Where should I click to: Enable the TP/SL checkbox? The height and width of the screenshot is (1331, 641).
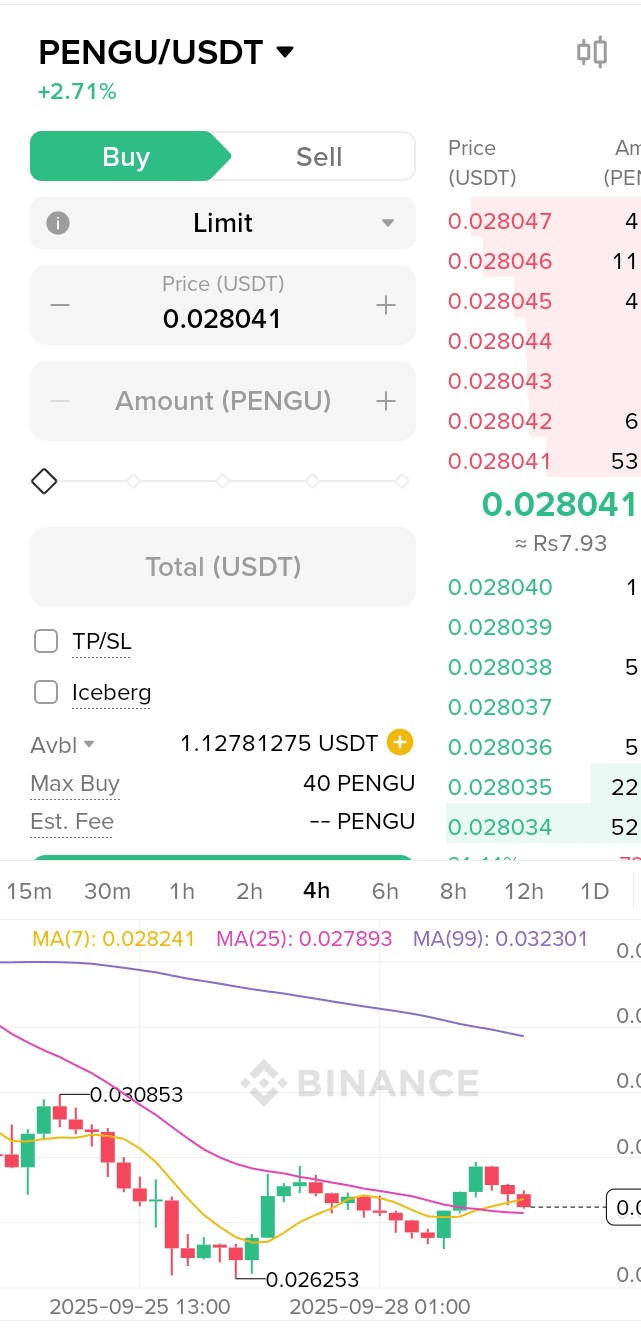[46, 641]
